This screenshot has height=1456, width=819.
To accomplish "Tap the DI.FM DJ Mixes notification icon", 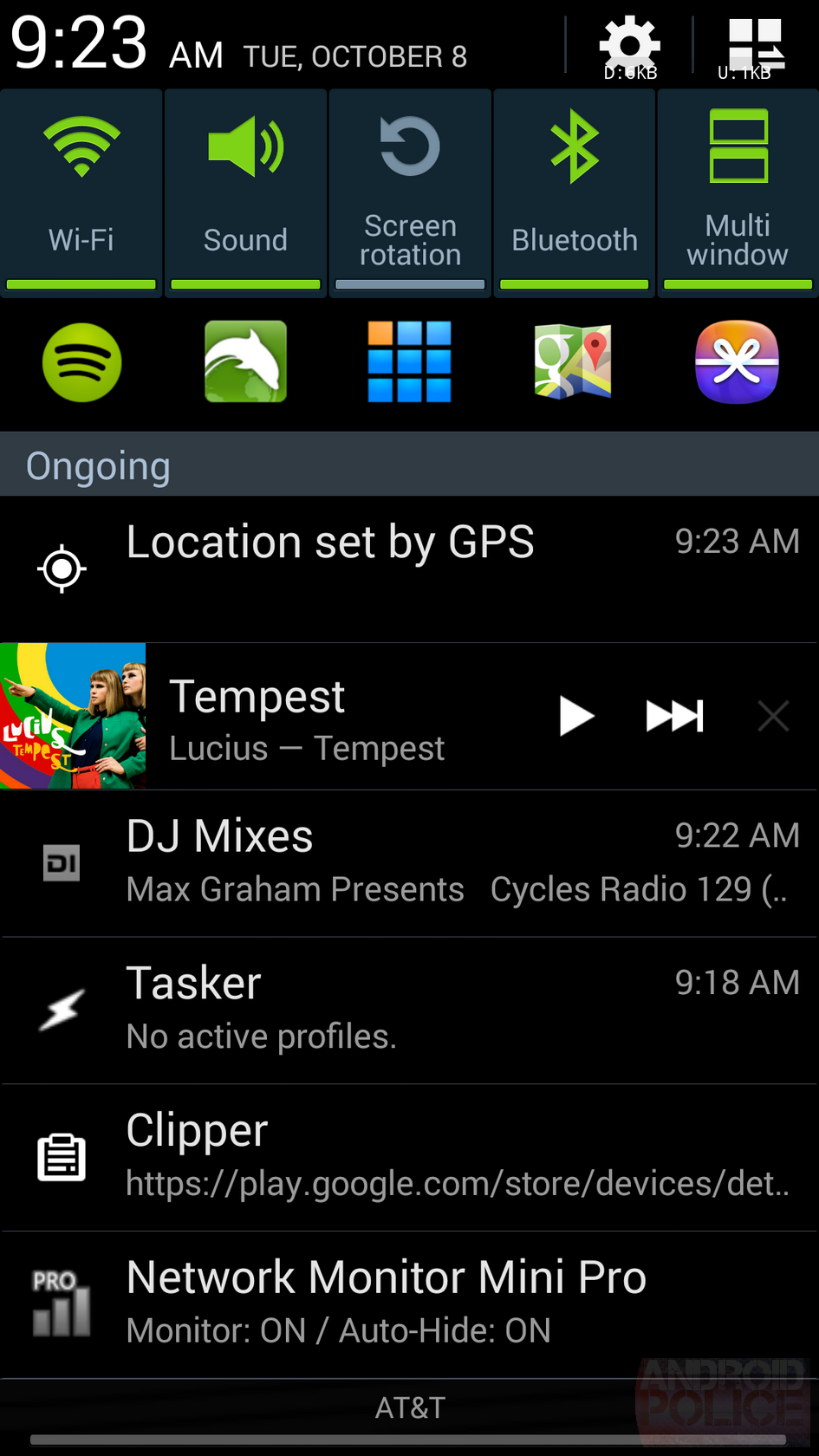I will click(x=60, y=862).
